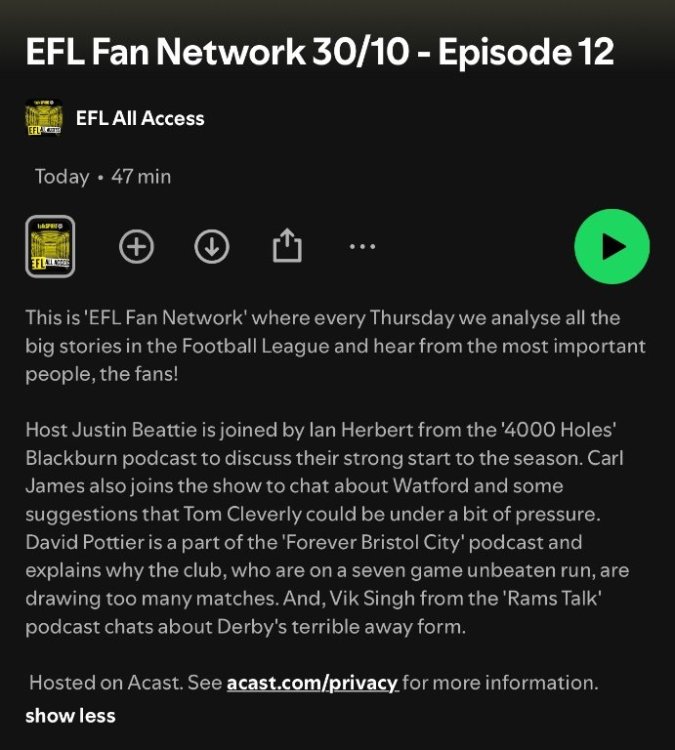Add episode to Your Library

(136, 247)
